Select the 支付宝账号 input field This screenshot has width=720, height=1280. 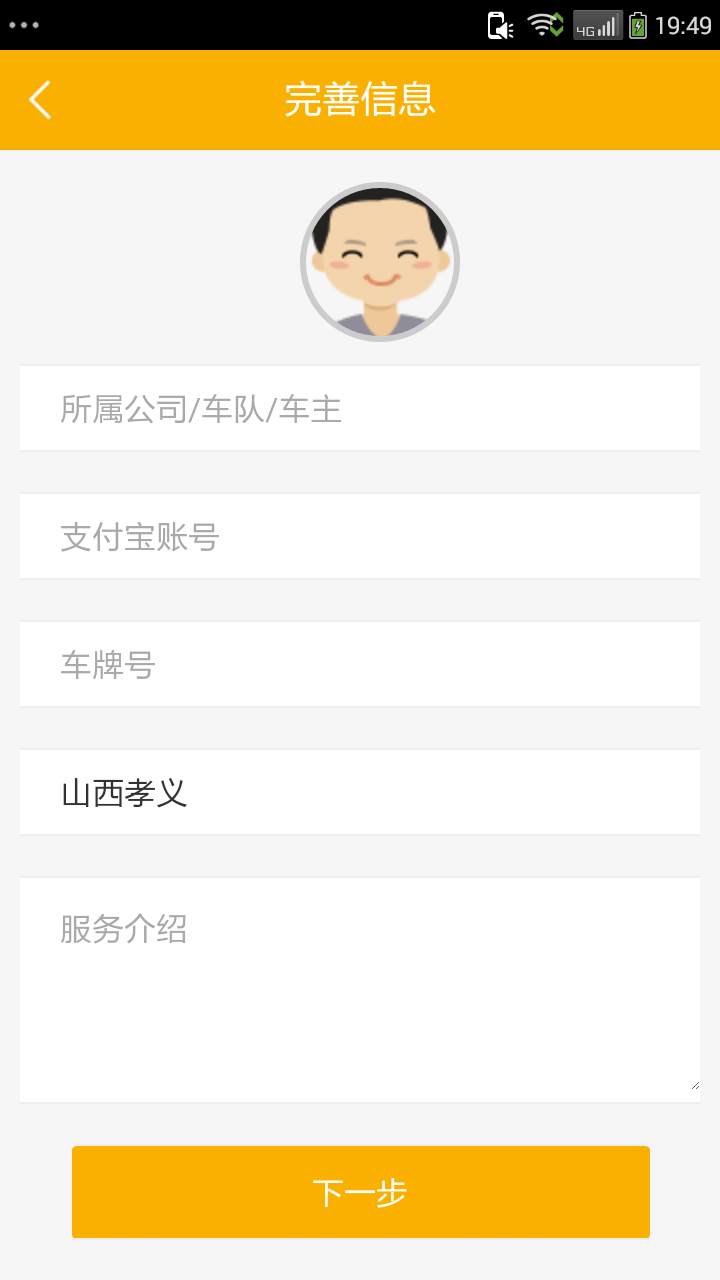pos(360,537)
